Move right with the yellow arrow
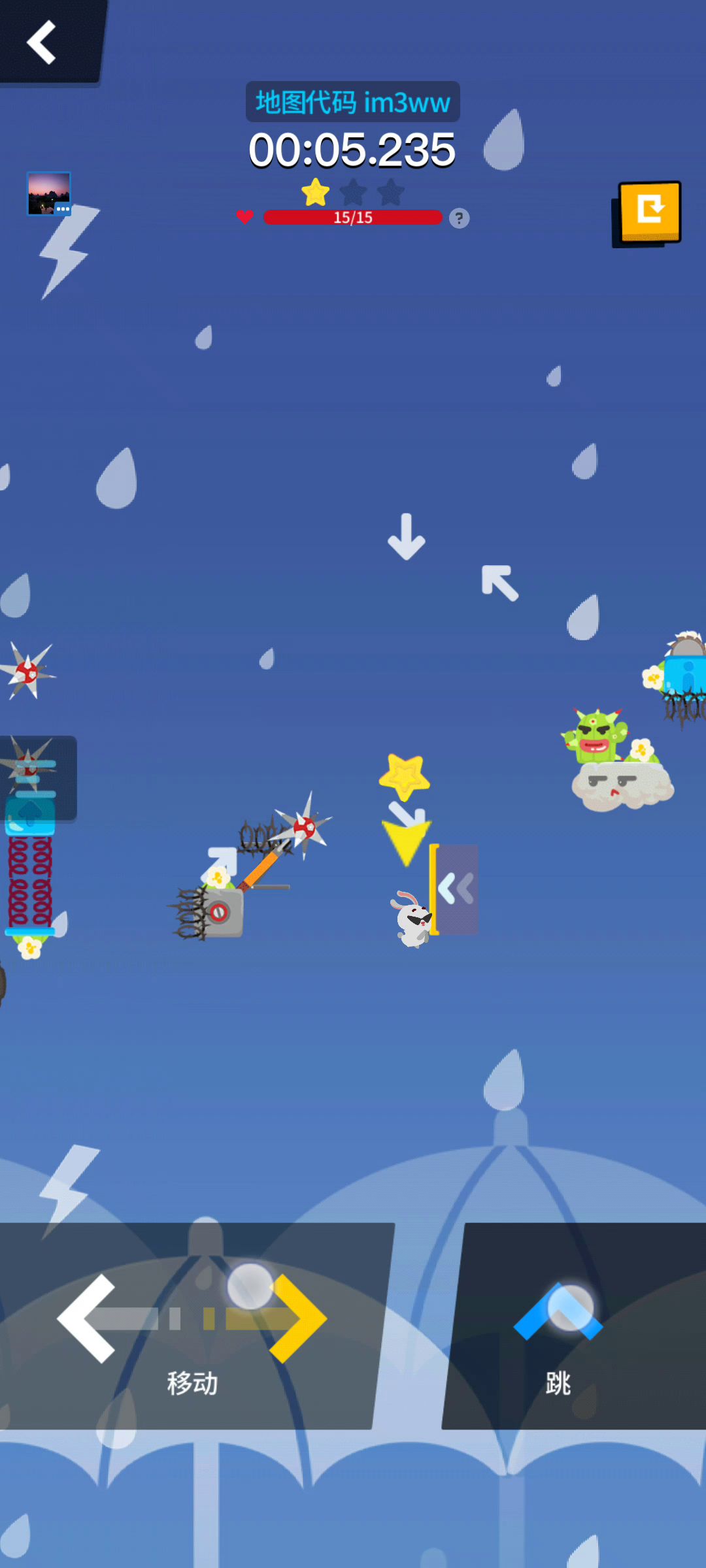The width and height of the screenshot is (706, 1568). click(297, 1318)
